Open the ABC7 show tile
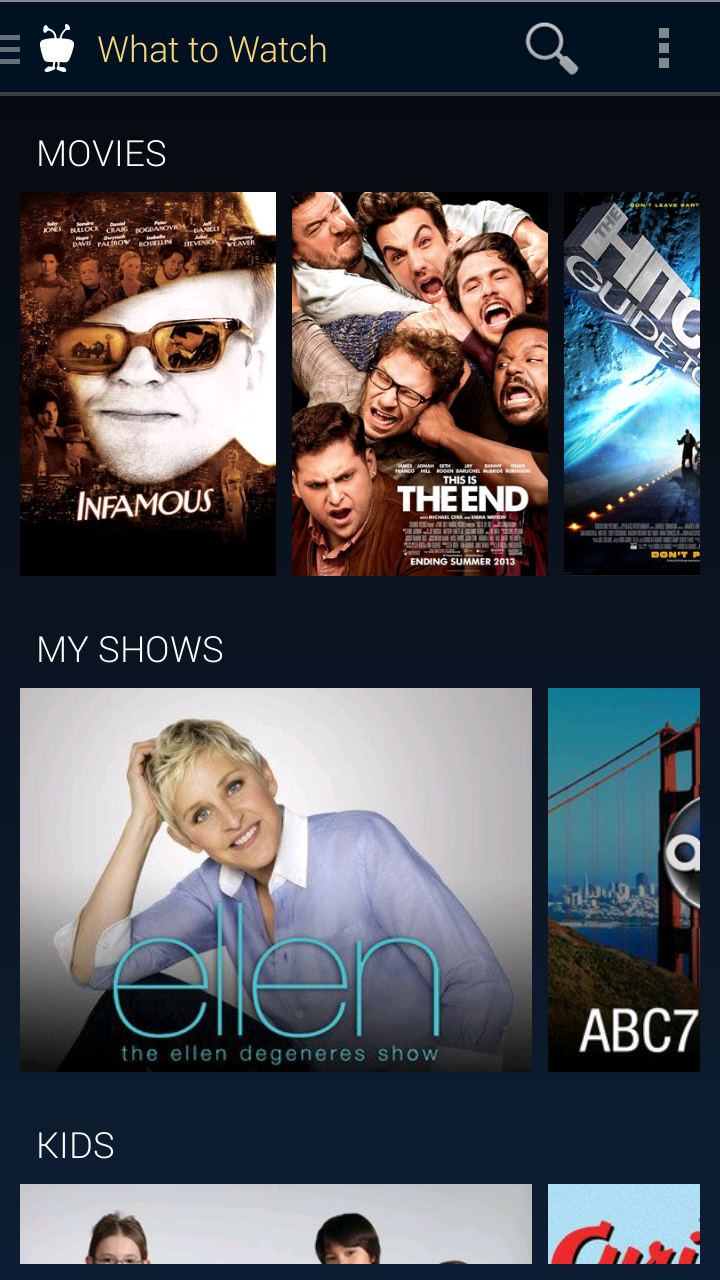Viewport: 720px width, 1280px height. click(x=624, y=880)
